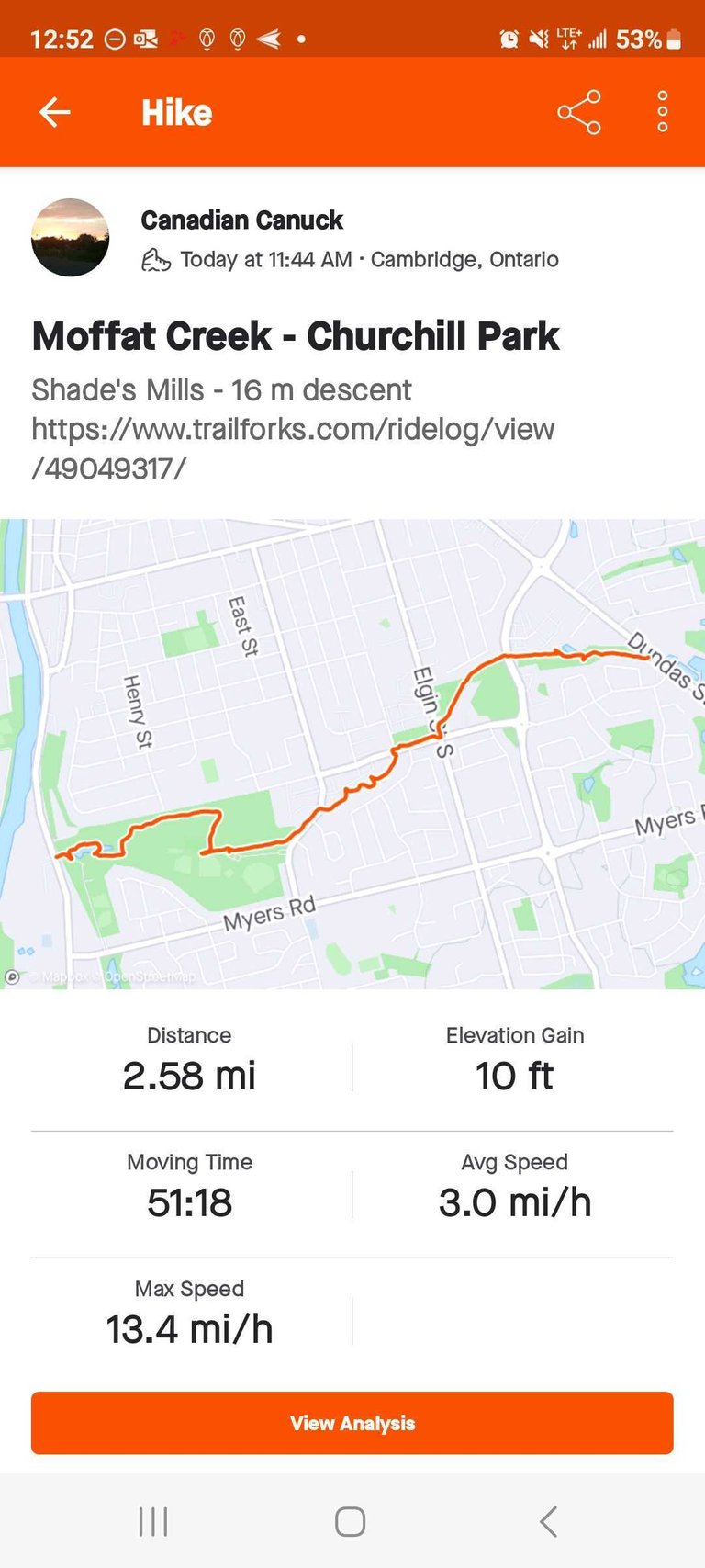Image resolution: width=705 pixels, height=1568 pixels.
Task: Open the three-dot overflow menu
Action: point(663,112)
